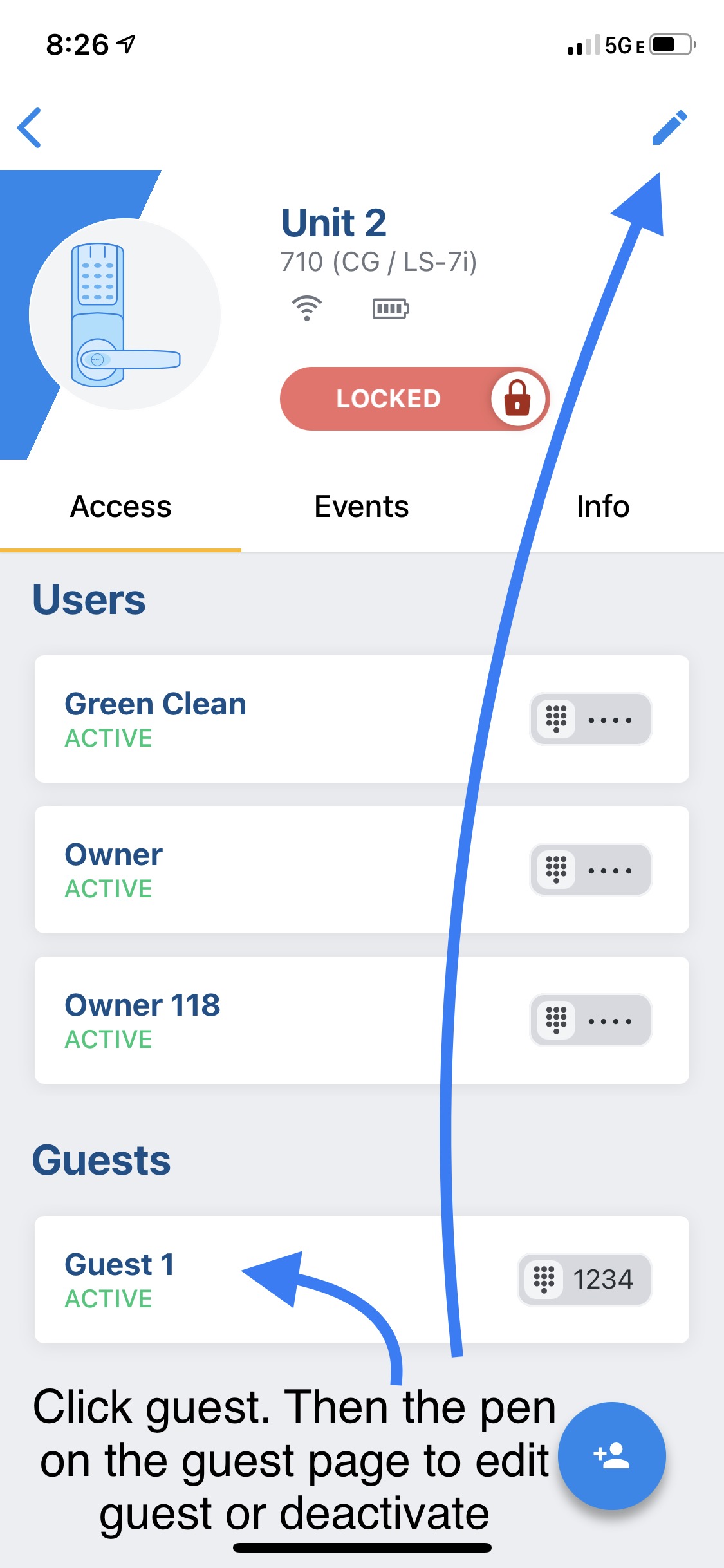Viewport: 724px width, 1568px height.
Task: Select the keypad icon on Green Clean's card
Action: click(555, 719)
